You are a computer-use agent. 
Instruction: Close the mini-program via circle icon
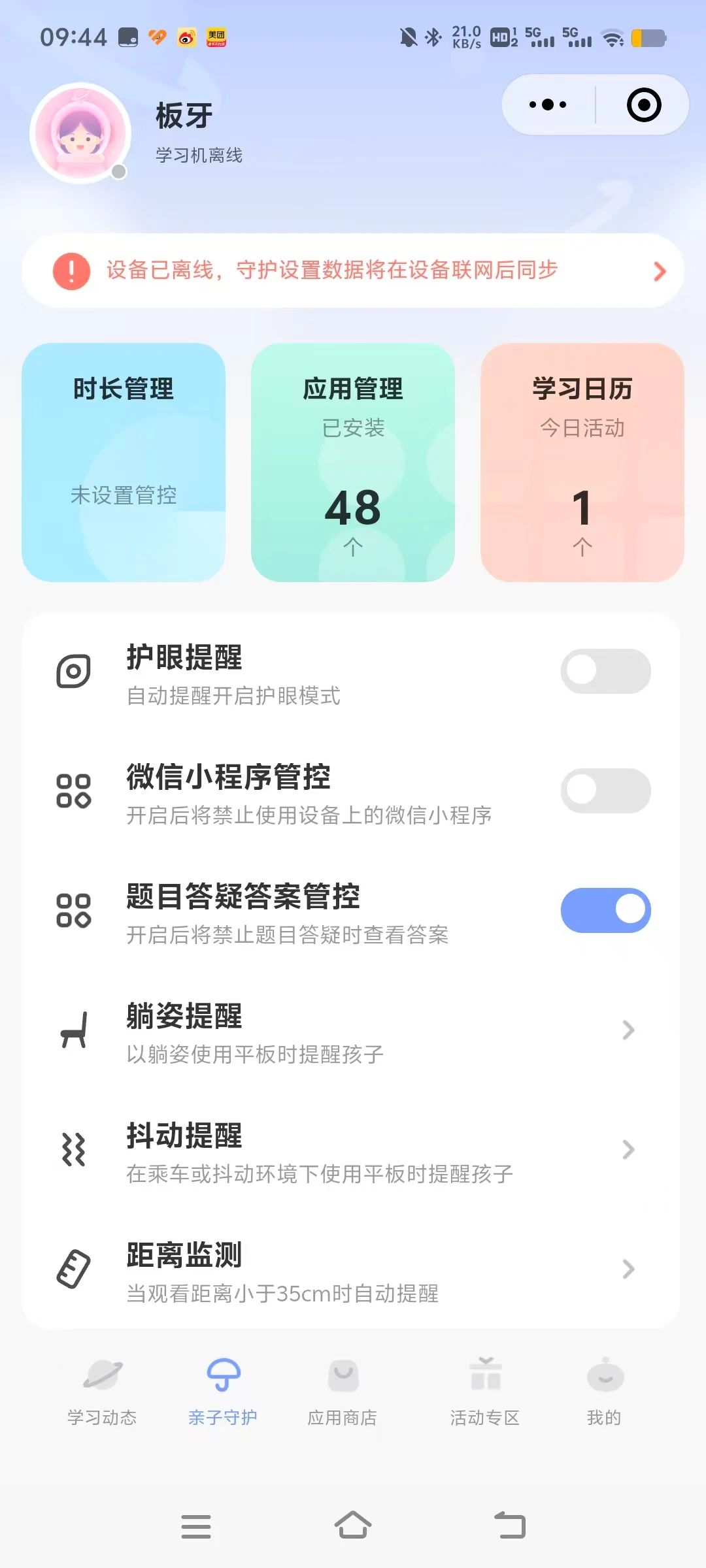tap(643, 105)
